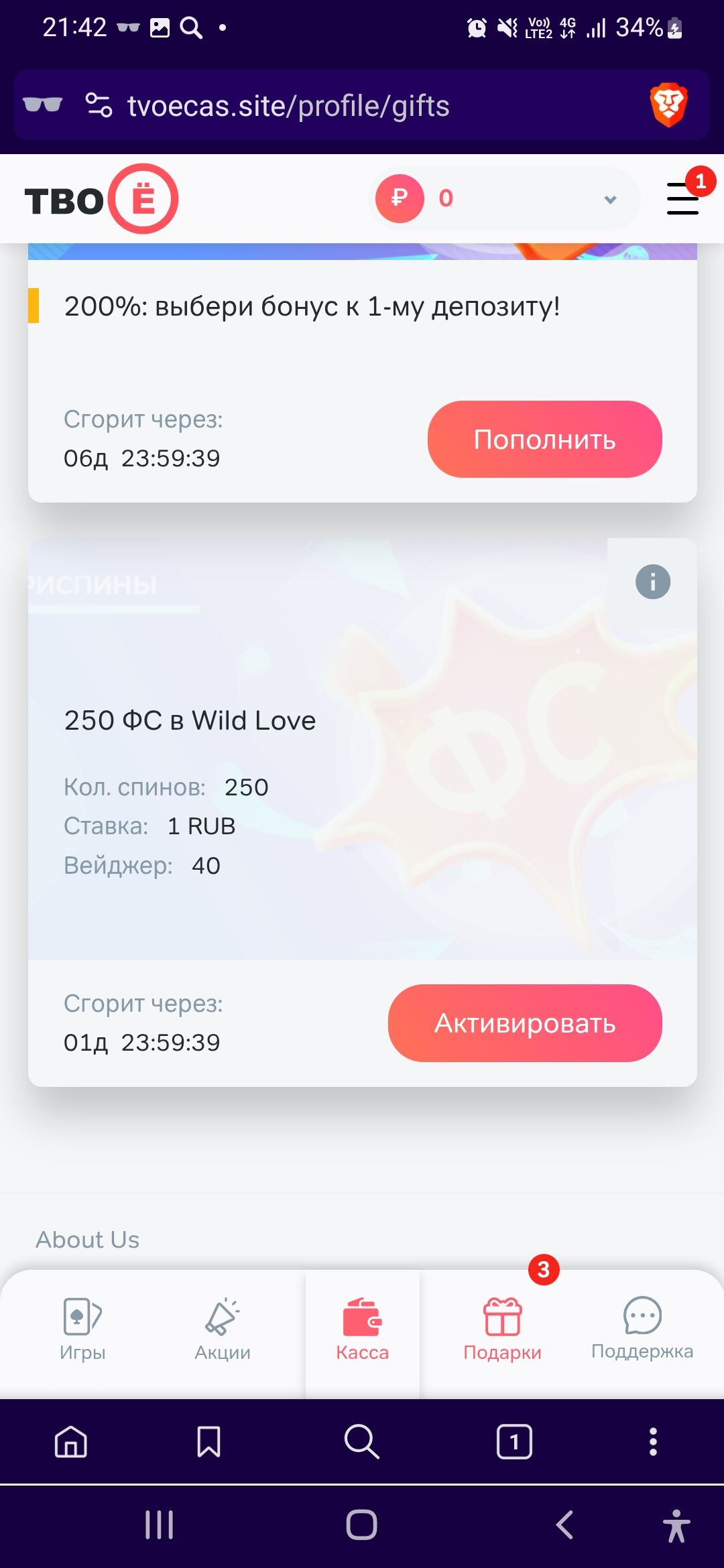This screenshot has height=1568, width=724.
Task: Open the hamburger menu with notification badge
Action: [682, 198]
